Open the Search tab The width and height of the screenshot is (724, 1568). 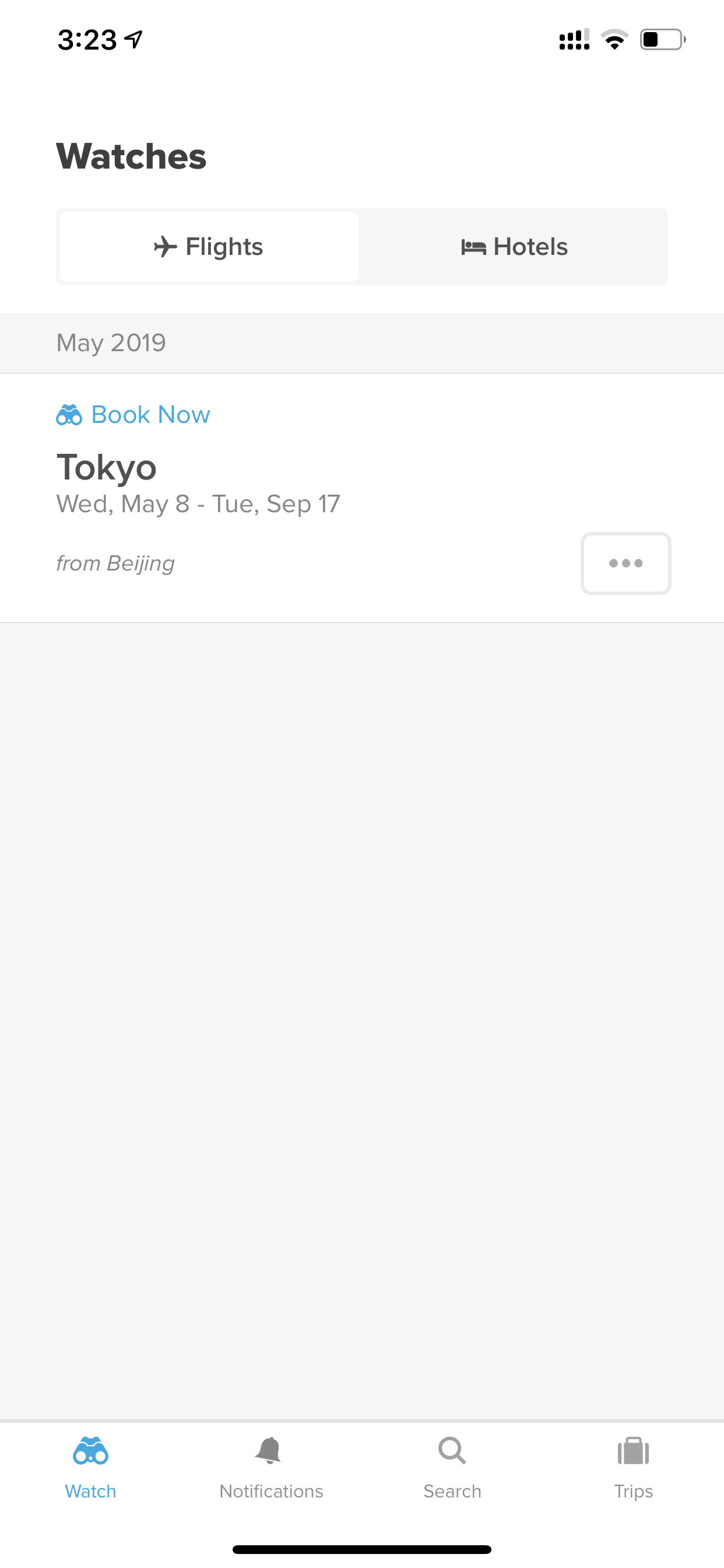(x=452, y=1468)
